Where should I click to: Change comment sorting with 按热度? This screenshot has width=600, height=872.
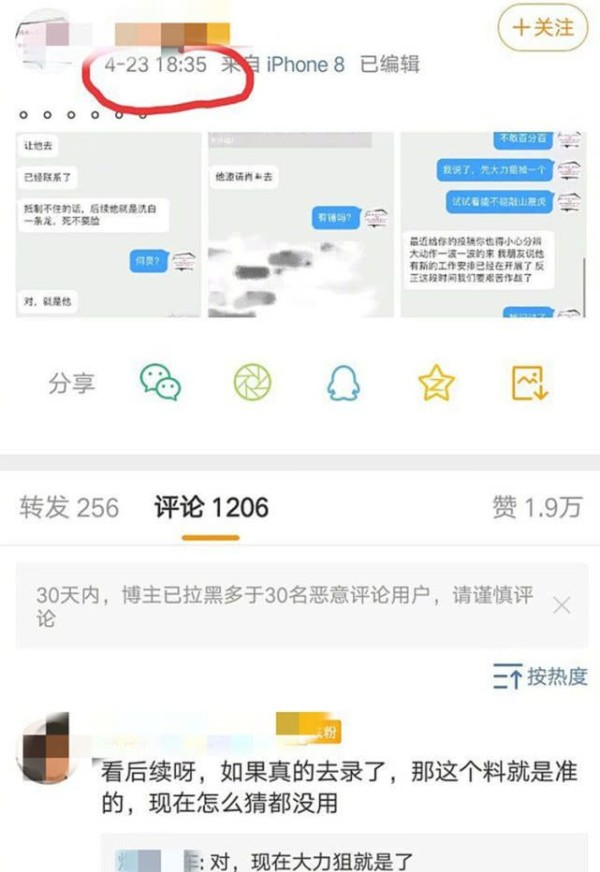click(x=540, y=677)
